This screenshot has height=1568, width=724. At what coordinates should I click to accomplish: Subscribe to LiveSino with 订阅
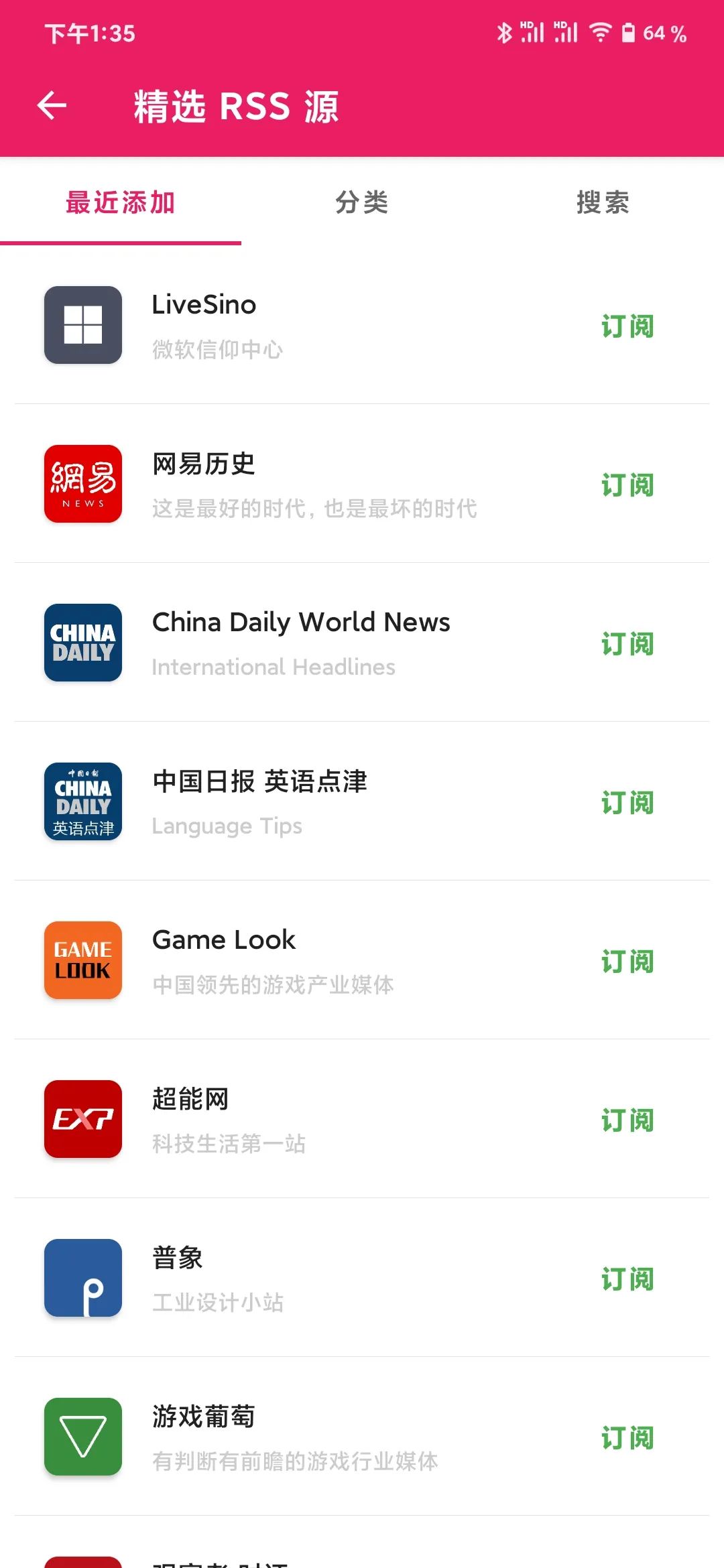pyautogui.click(x=627, y=326)
